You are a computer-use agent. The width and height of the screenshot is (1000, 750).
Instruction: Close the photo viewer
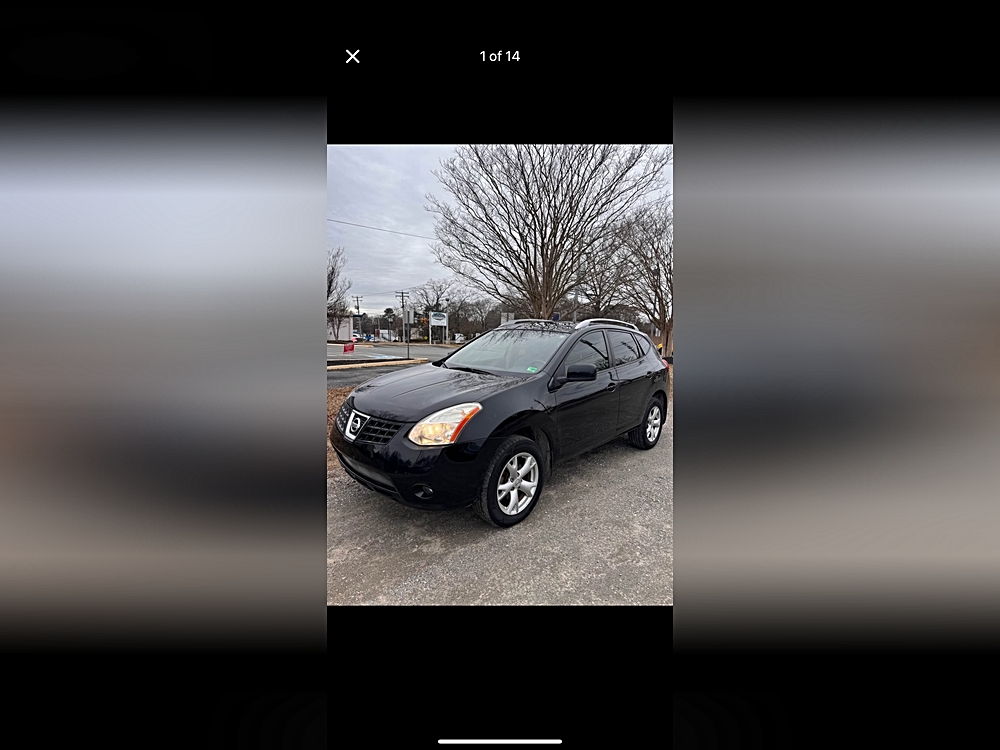(352, 57)
